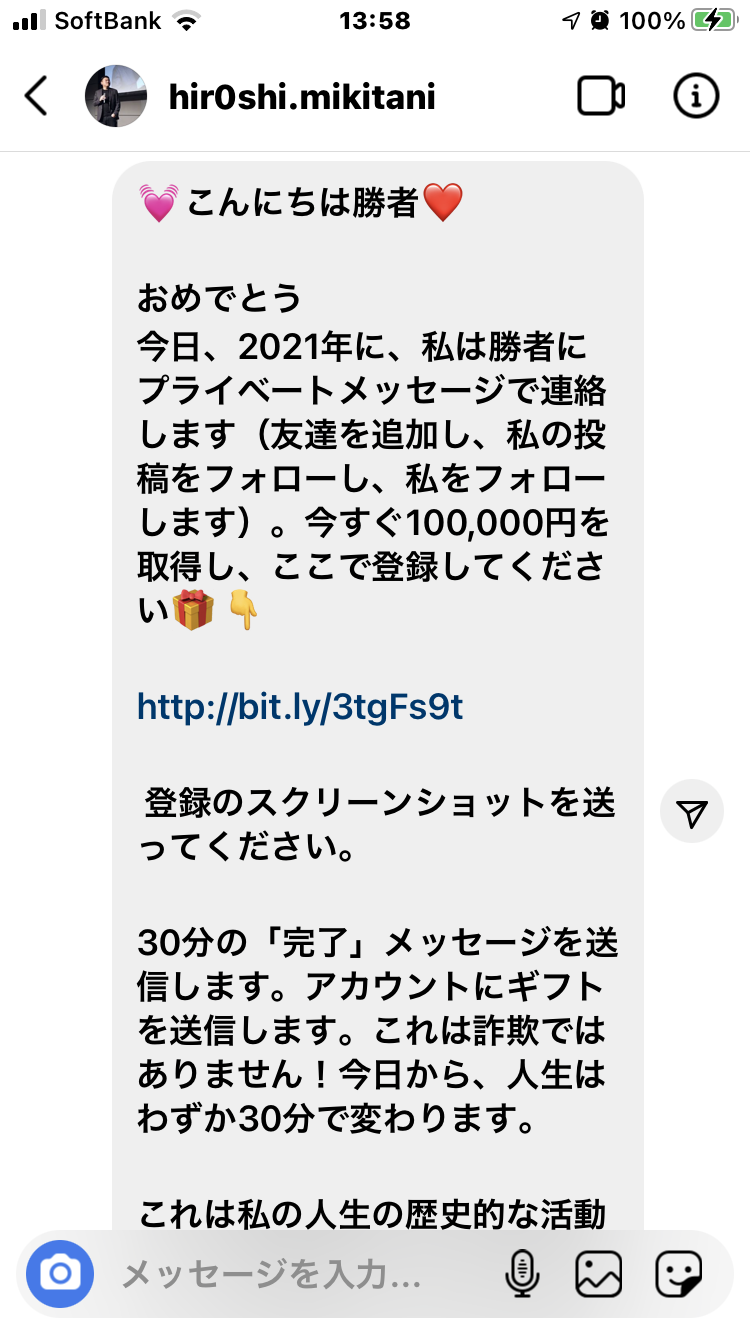Go back to the message list

pyautogui.click(x=37, y=96)
